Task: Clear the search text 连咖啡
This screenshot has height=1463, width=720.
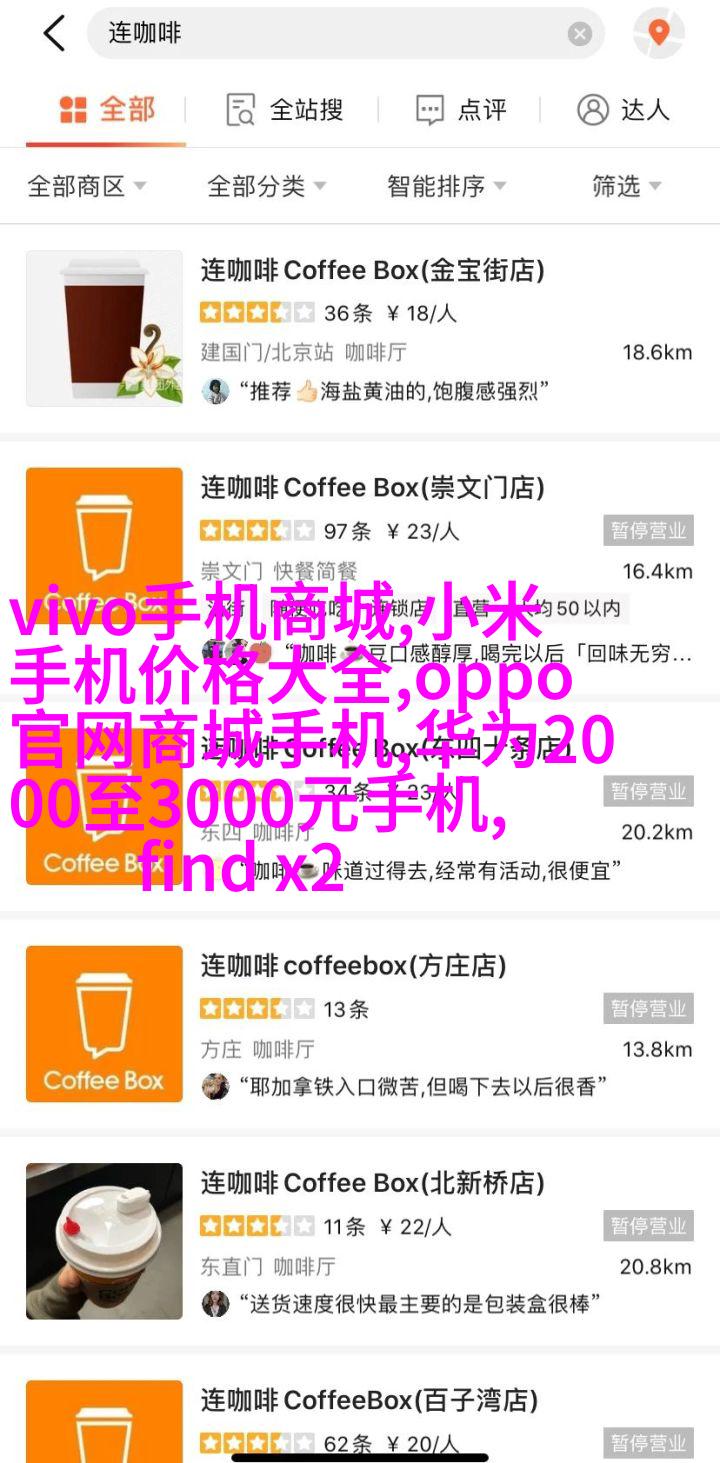Action: click(580, 34)
